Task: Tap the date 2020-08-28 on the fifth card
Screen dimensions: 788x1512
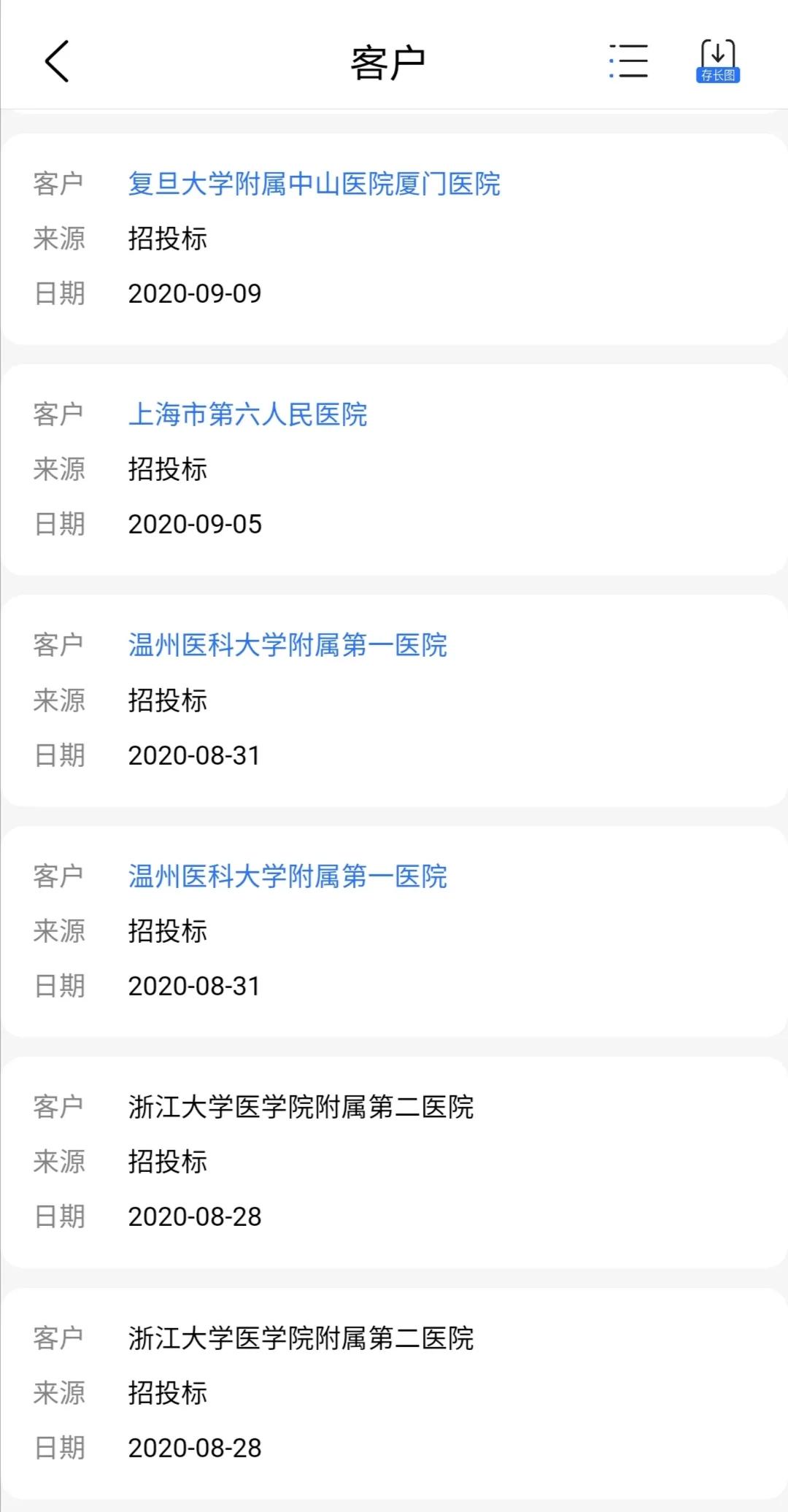Action: pyautogui.click(x=194, y=1216)
